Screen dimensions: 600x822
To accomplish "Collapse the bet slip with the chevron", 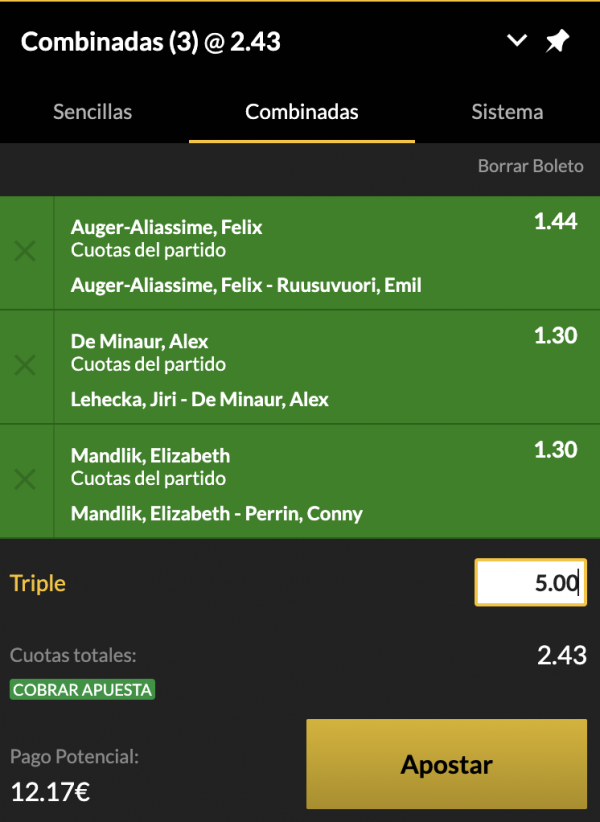I will 516,41.
